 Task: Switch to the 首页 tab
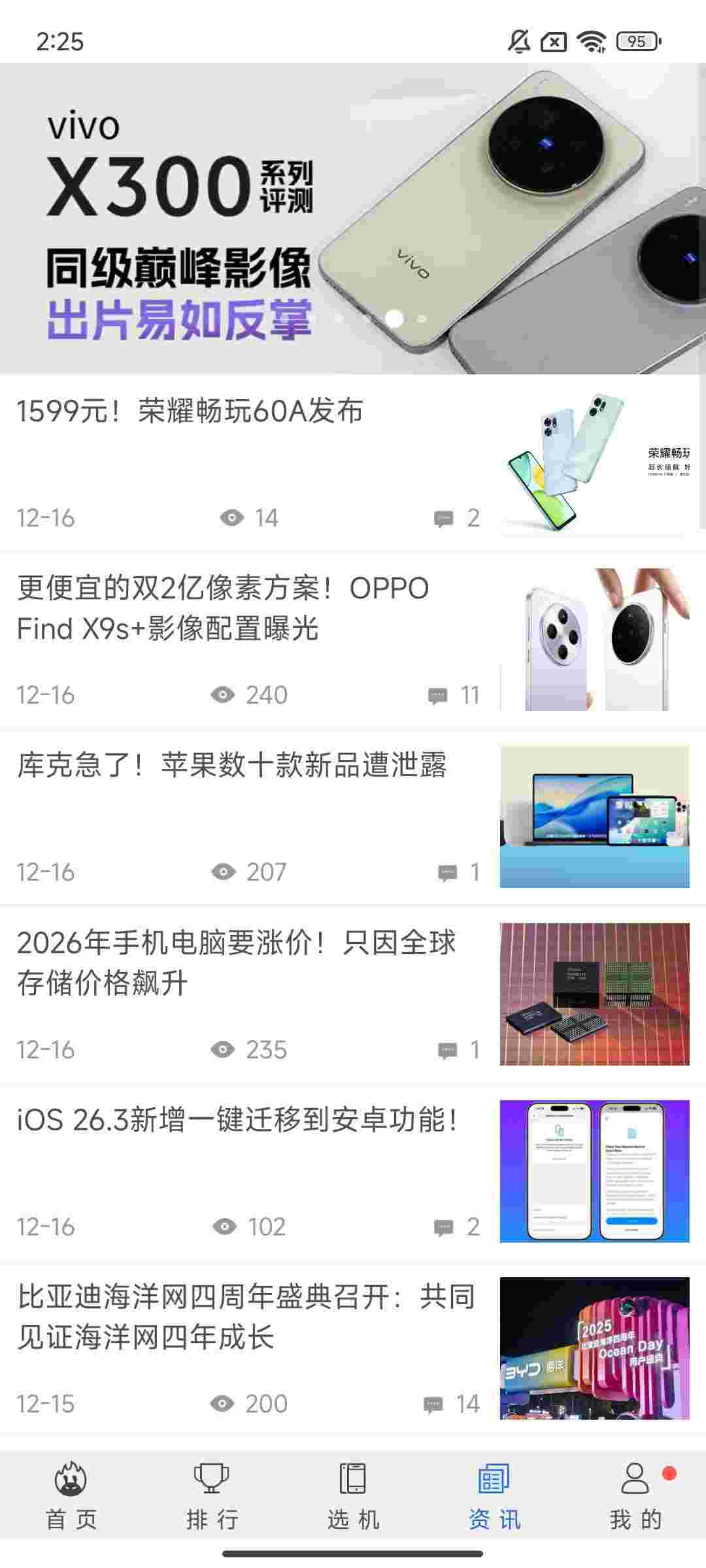(x=71, y=1494)
